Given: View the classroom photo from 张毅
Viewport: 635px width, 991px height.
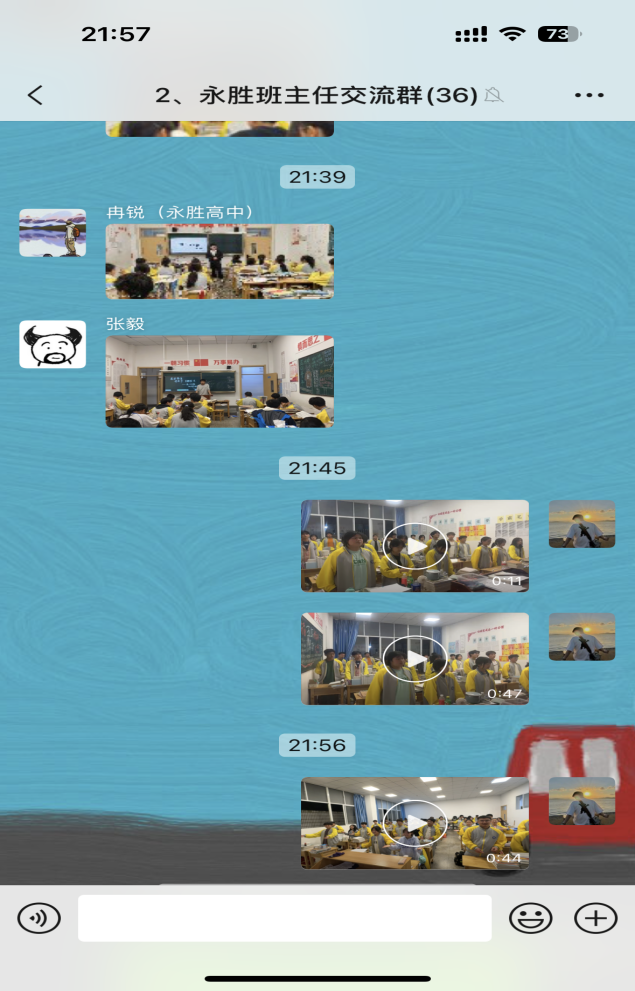Looking at the screenshot, I should point(219,381).
